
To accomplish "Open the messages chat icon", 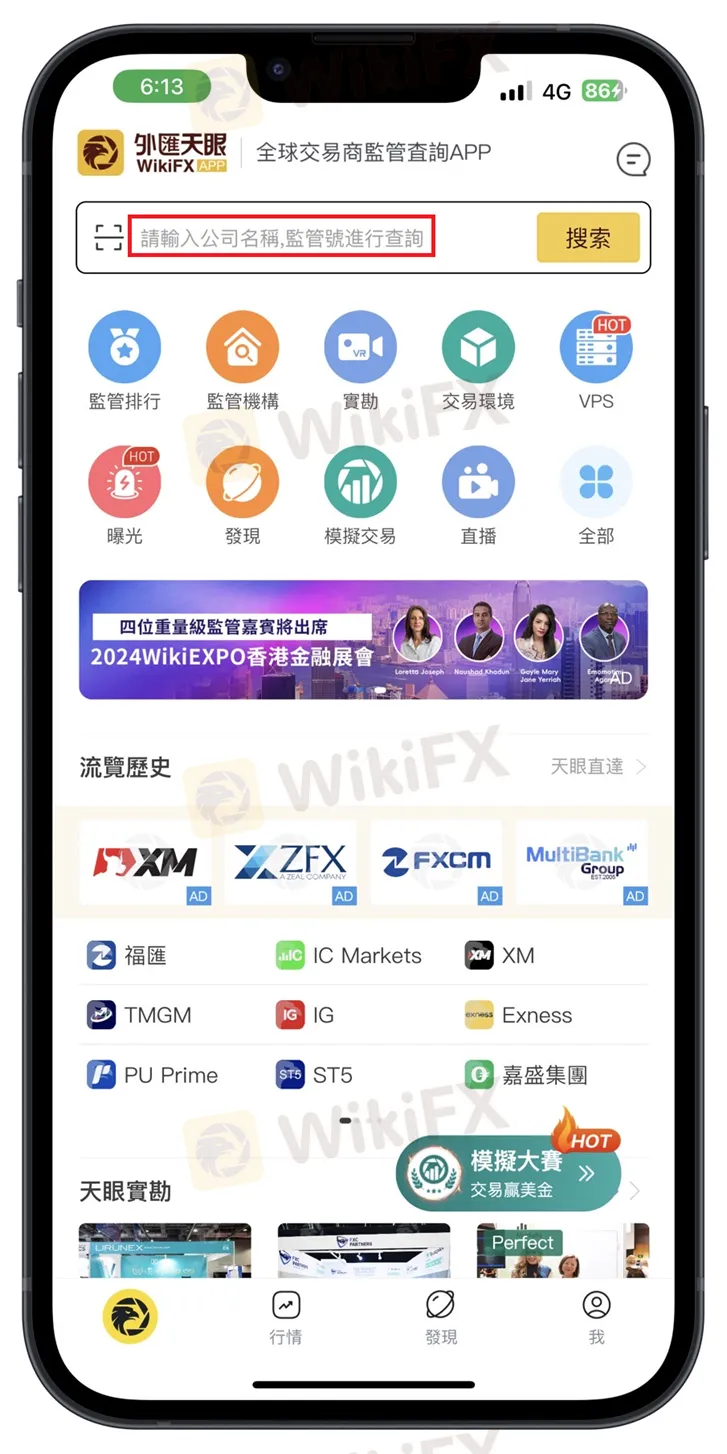I will click(x=633, y=159).
